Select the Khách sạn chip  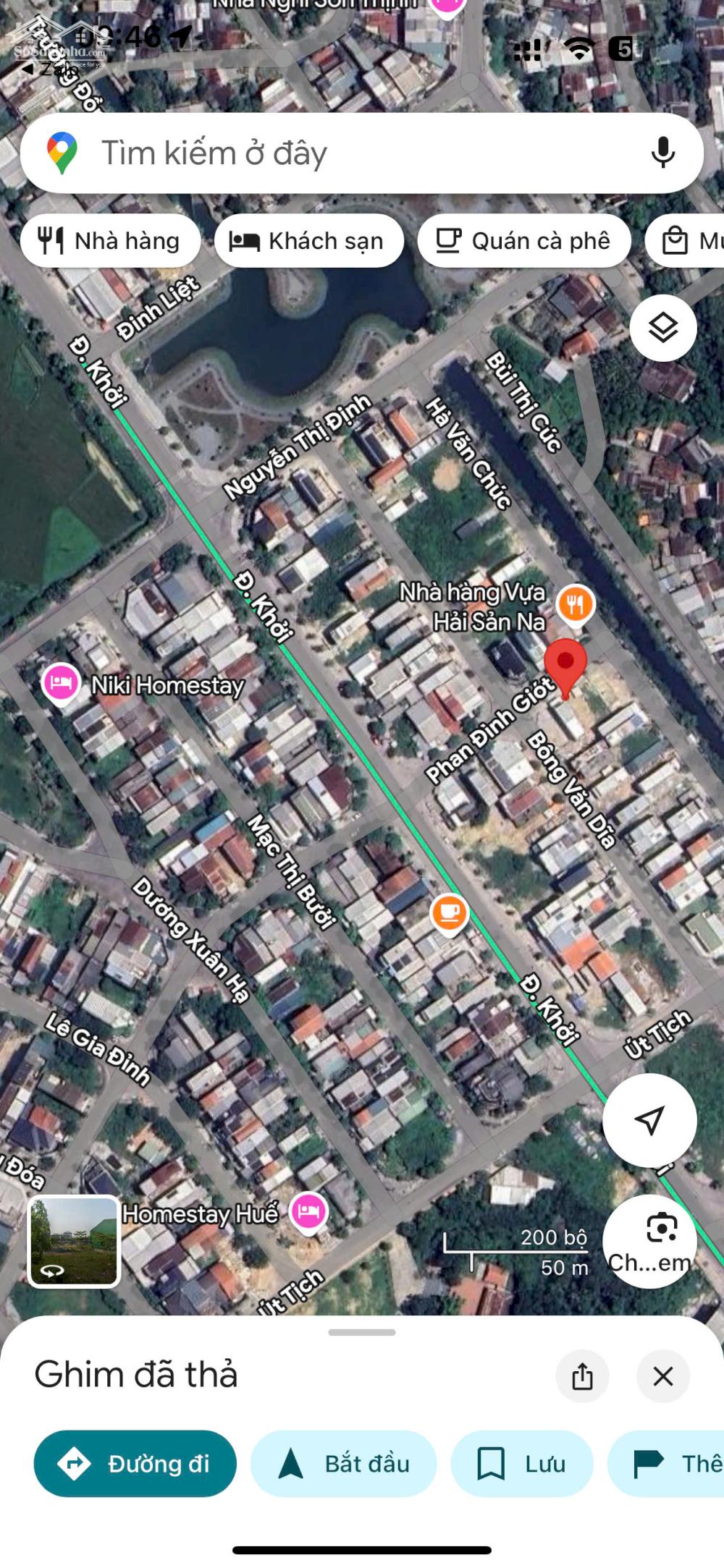[309, 241]
